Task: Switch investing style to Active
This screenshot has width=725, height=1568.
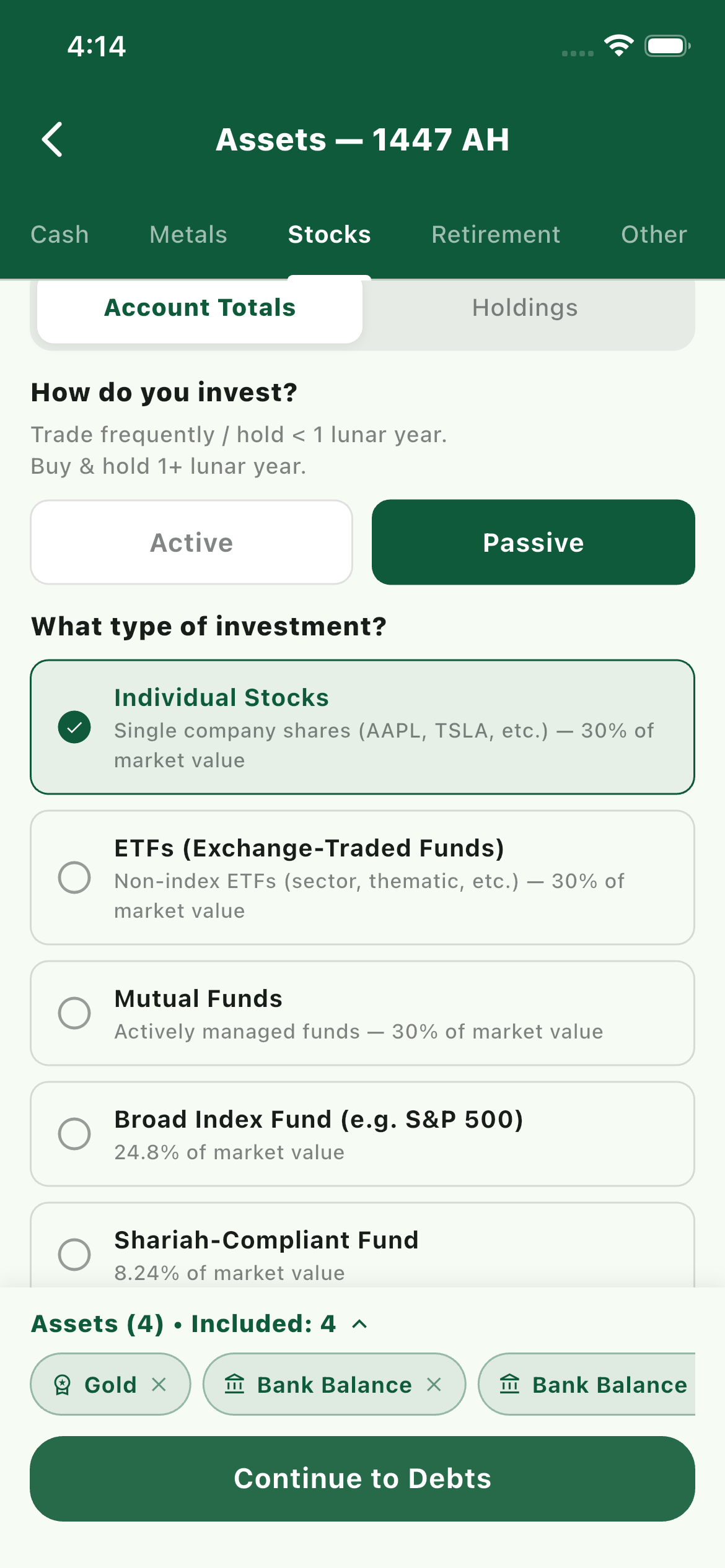Action: [x=191, y=541]
